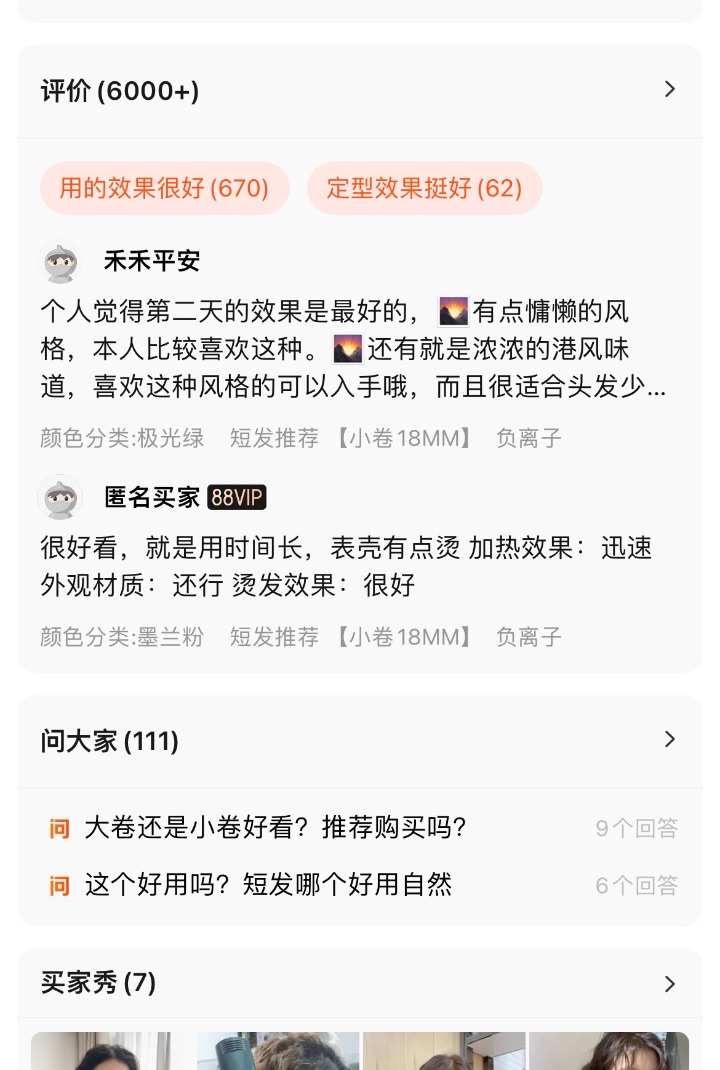Open all 6000+ reviews via 评价 header
Image resolution: width=720 pixels, height=1070 pixels.
(360, 91)
